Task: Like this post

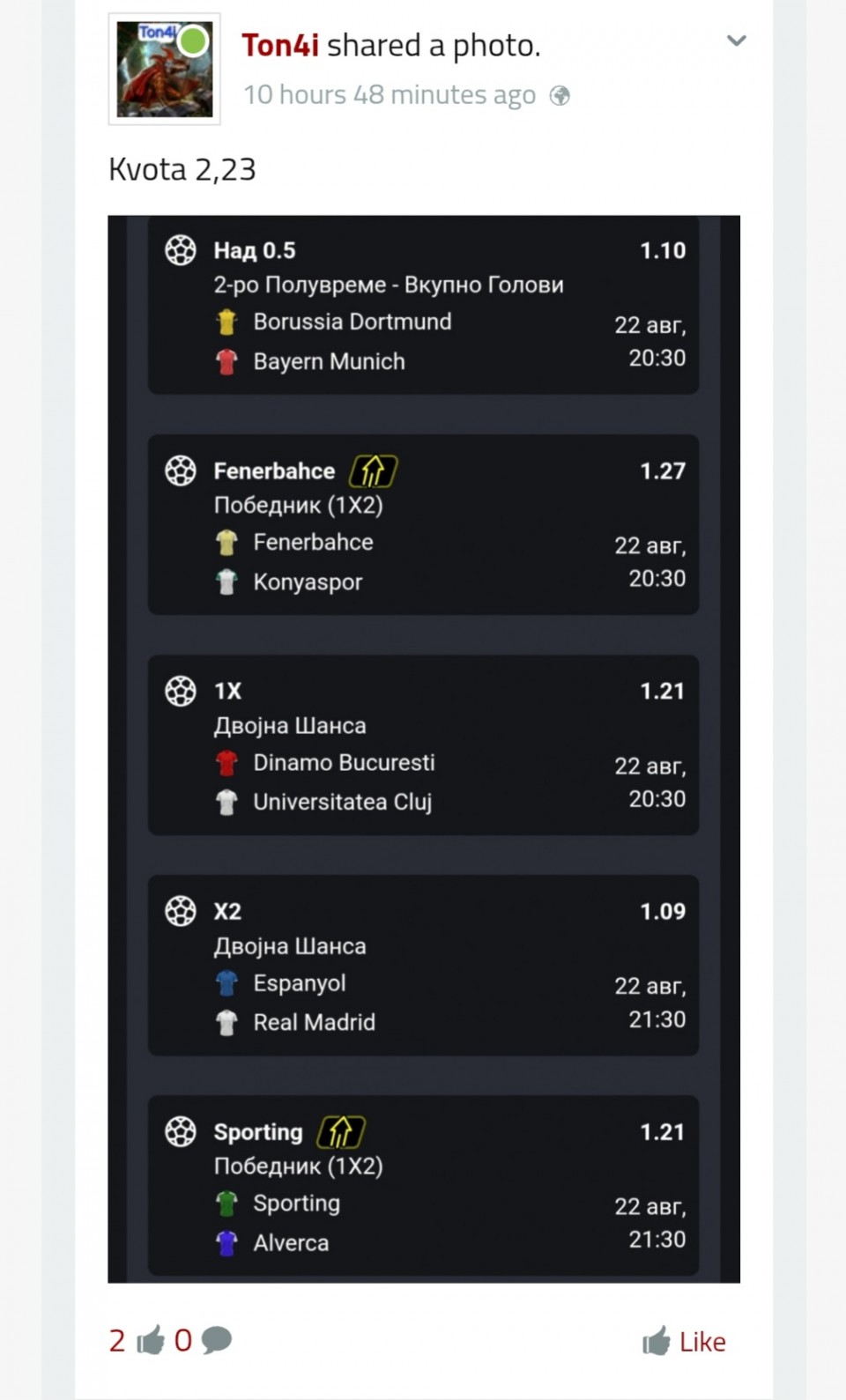Action: coord(684,1342)
